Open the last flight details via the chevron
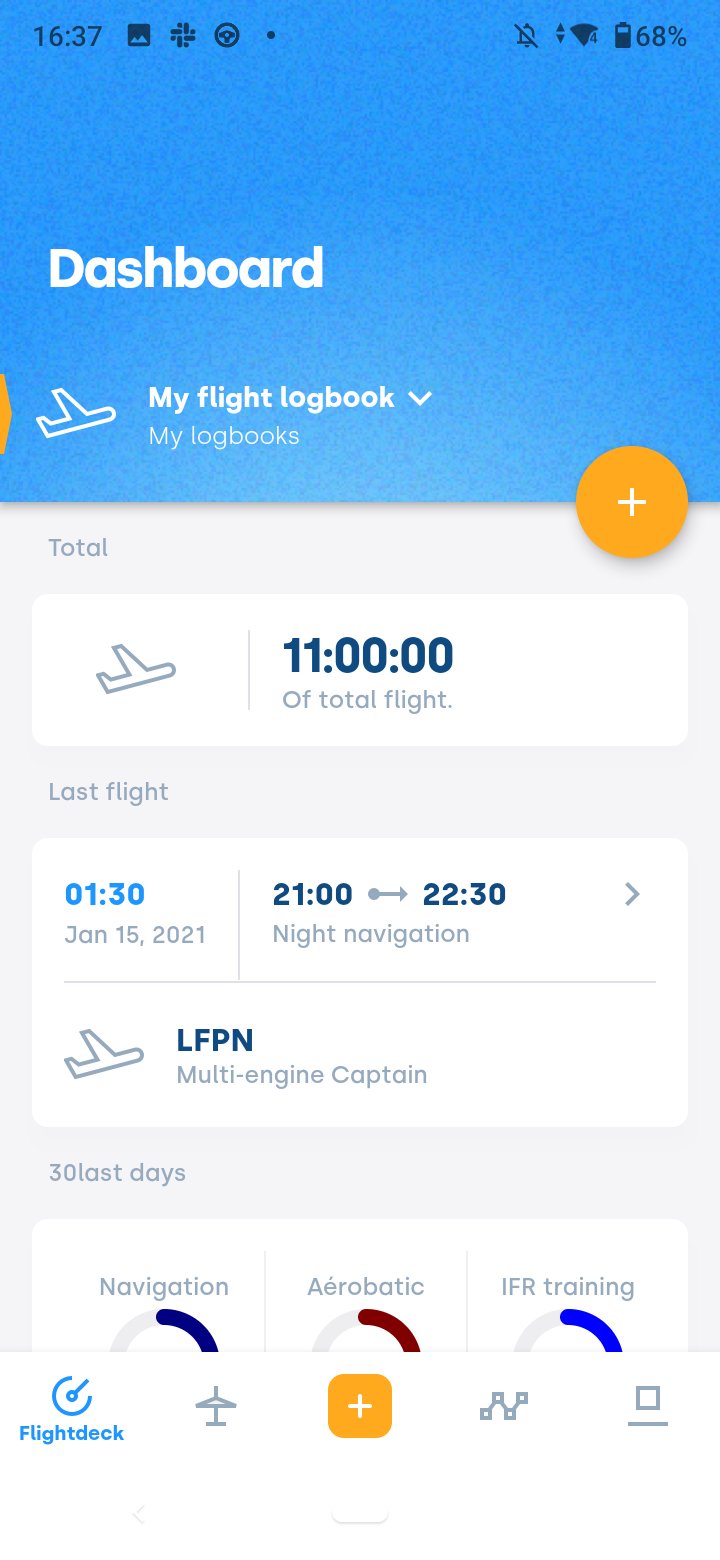The height and width of the screenshot is (1560, 720). 632,895
